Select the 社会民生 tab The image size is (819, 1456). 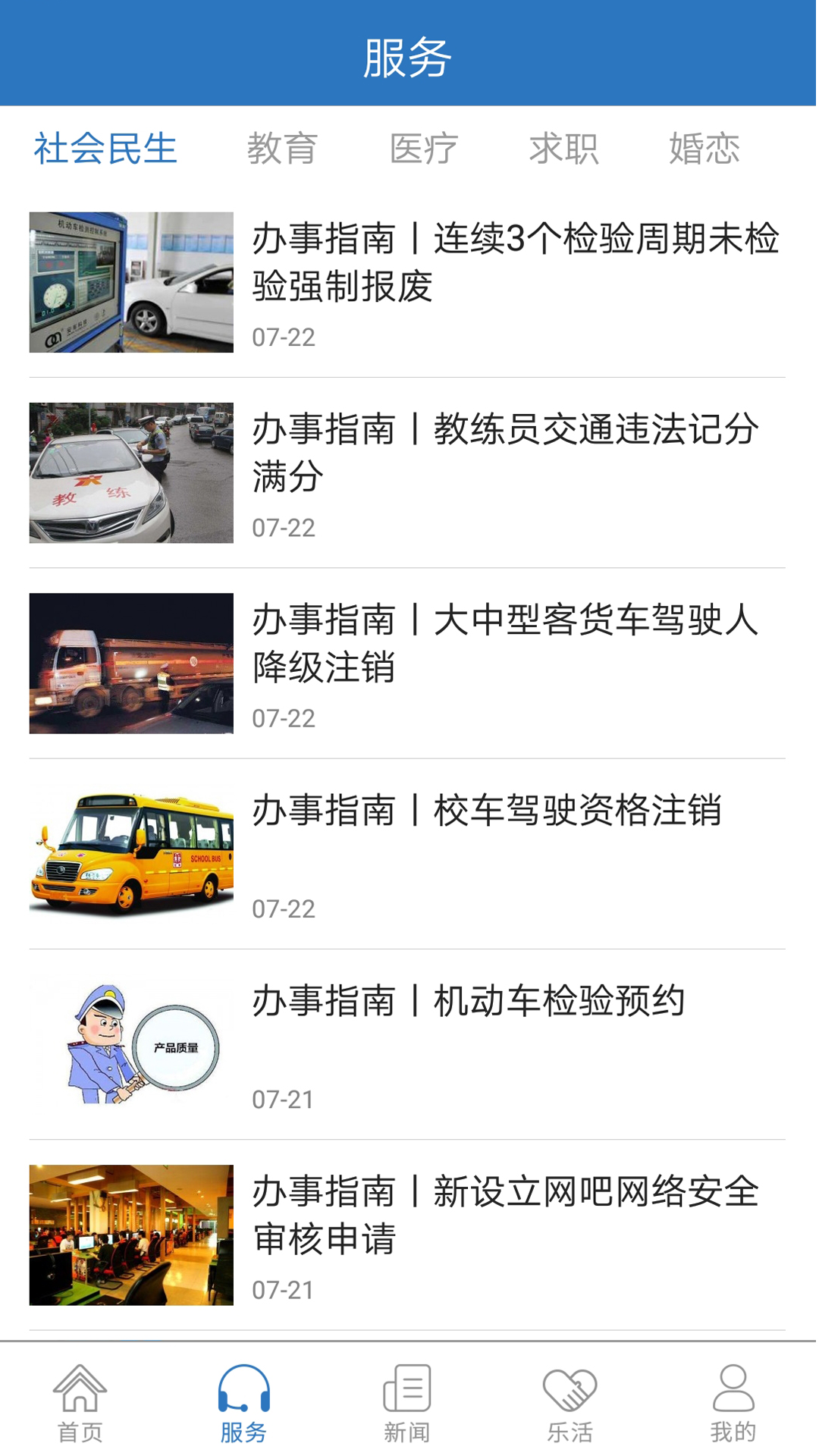pos(104,149)
